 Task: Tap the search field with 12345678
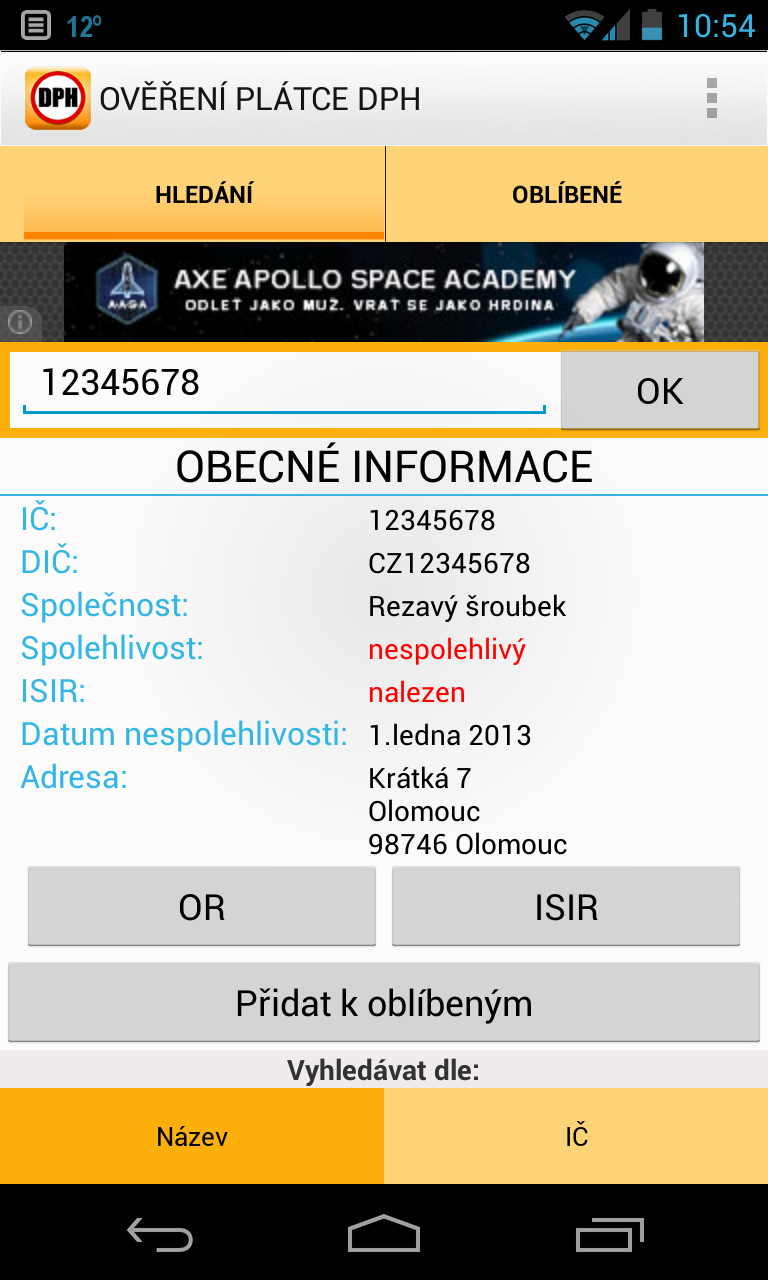point(284,384)
